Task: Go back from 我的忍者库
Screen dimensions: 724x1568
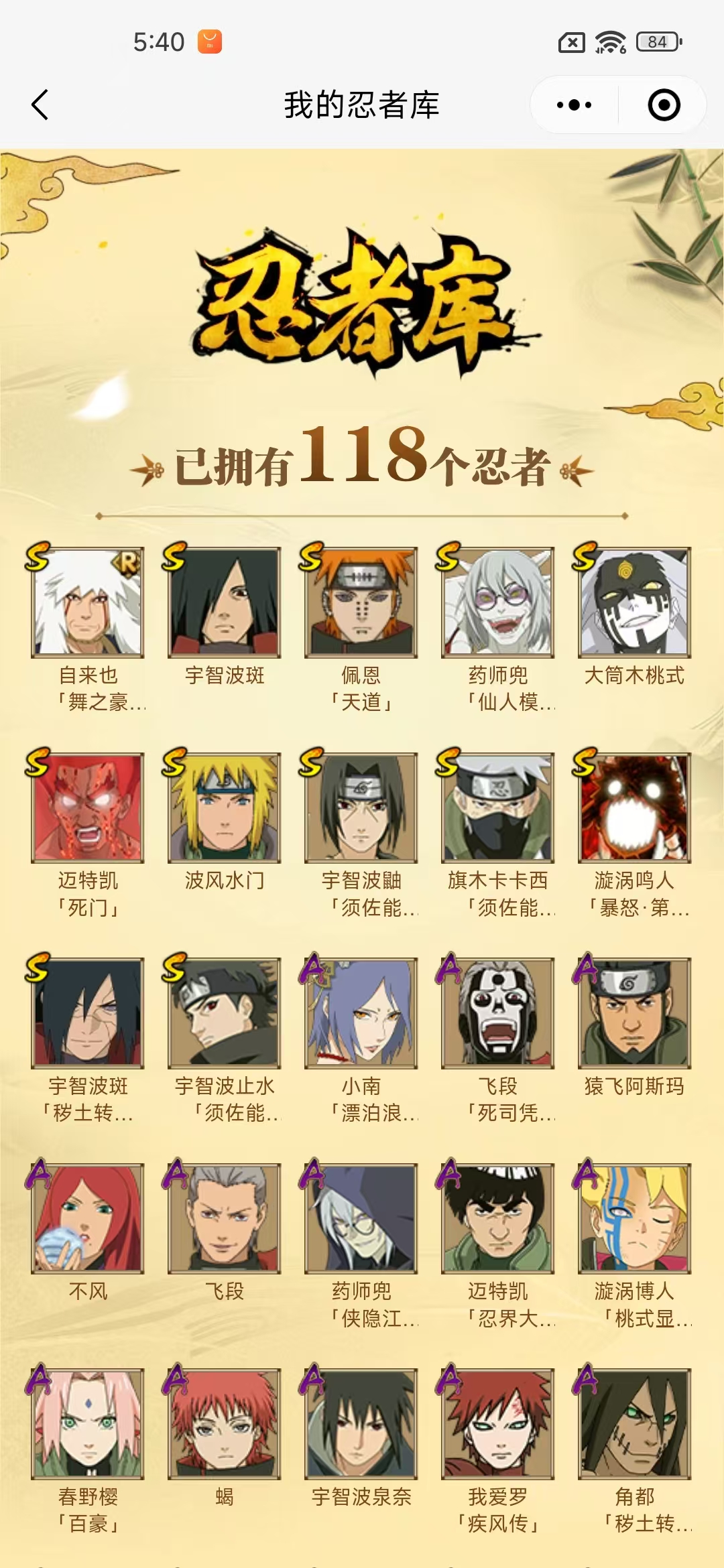Action: coord(40,105)
